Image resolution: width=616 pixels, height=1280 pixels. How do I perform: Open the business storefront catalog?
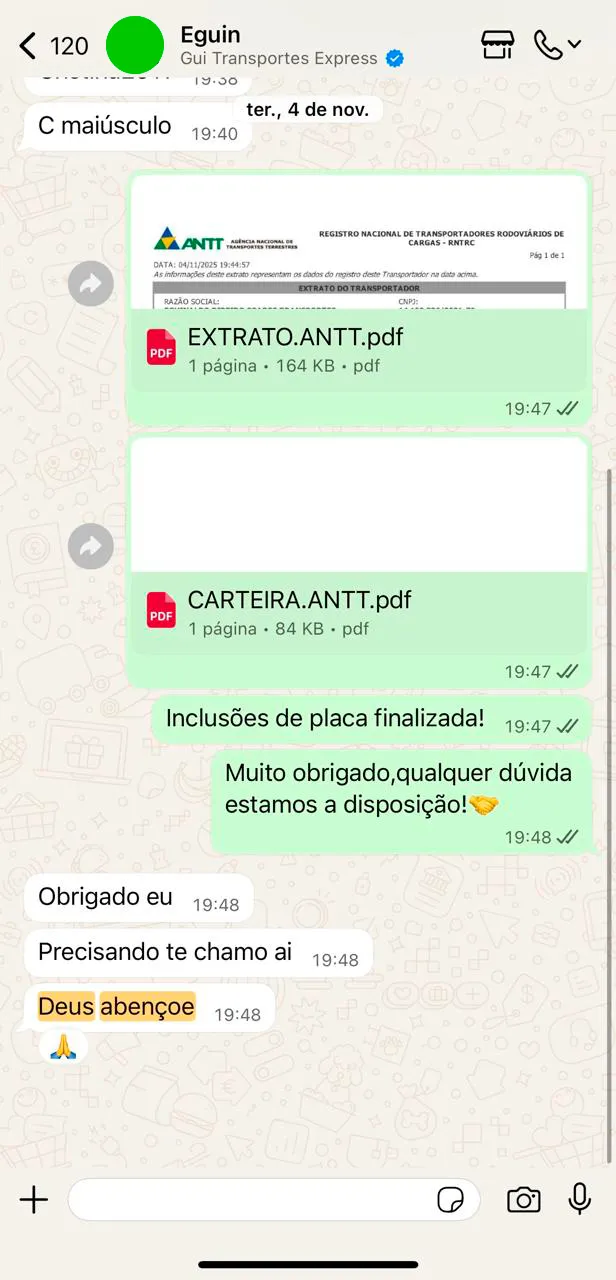click(497, 45)
